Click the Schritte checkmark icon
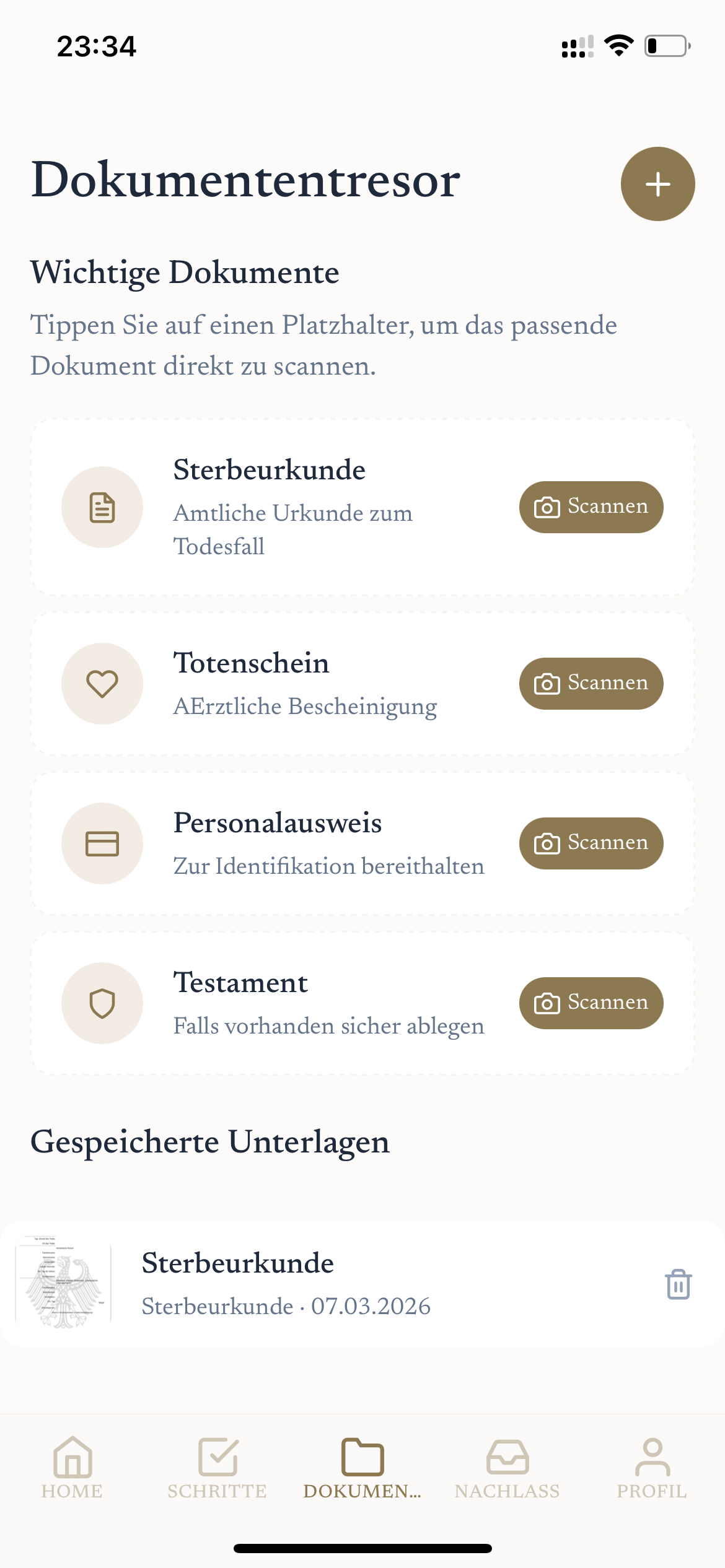Viewport: 725px width, 1568px height. point(217,1461)
